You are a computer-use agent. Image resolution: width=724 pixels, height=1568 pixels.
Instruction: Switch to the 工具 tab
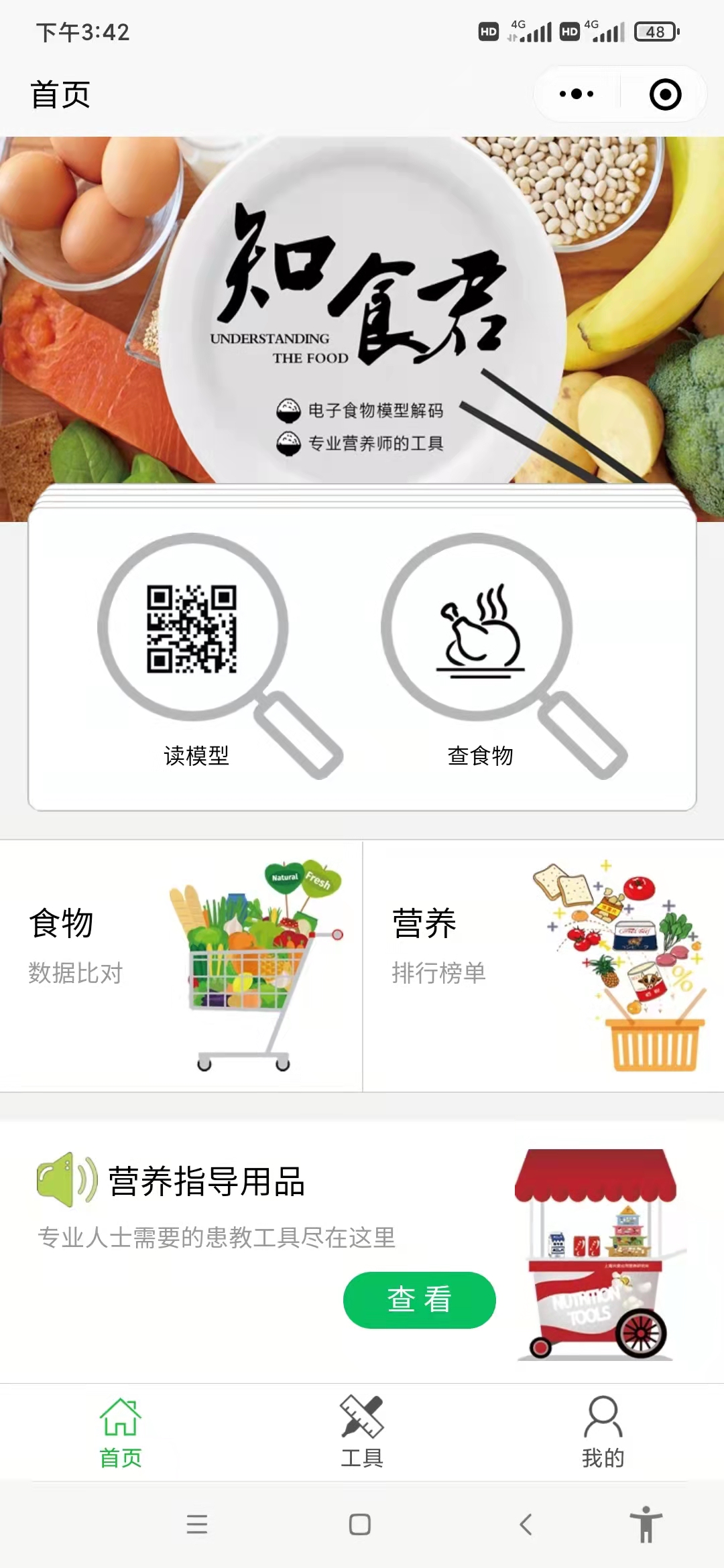click(362, 1431)
